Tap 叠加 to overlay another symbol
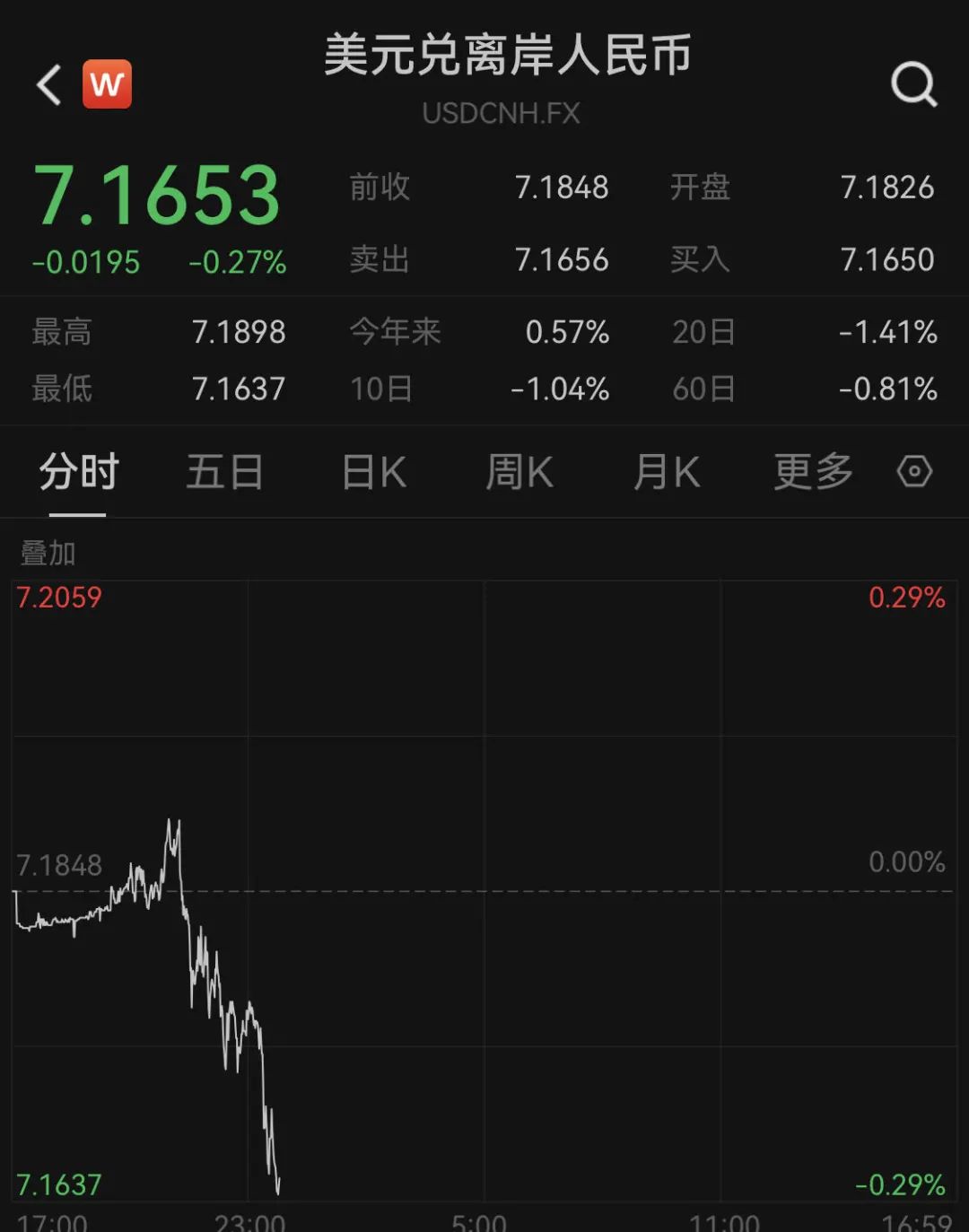 [48, 553]
